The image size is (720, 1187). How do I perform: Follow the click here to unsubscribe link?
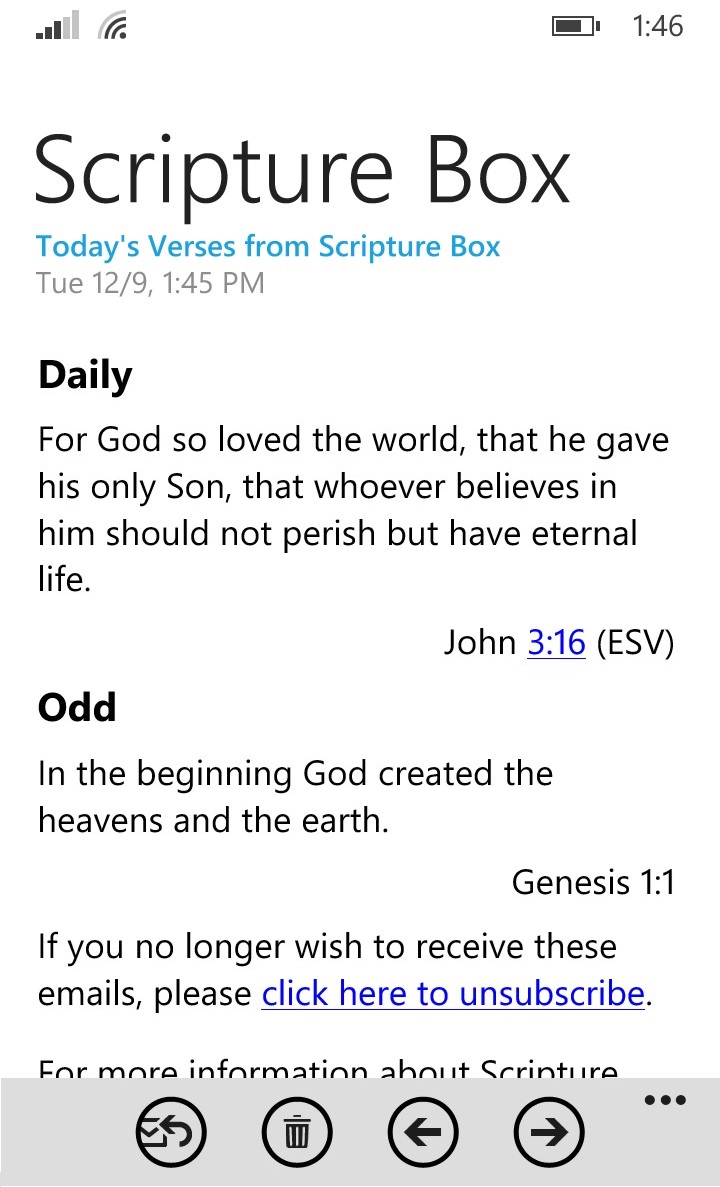pos(453,993)
